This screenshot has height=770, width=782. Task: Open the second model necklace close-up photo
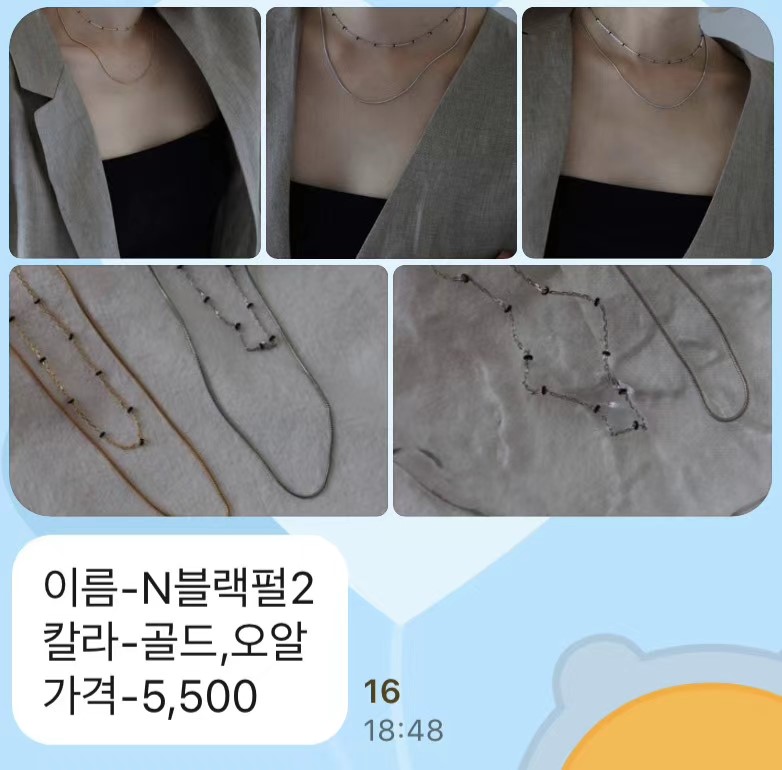pyautogui.click(x=391, y=132)
